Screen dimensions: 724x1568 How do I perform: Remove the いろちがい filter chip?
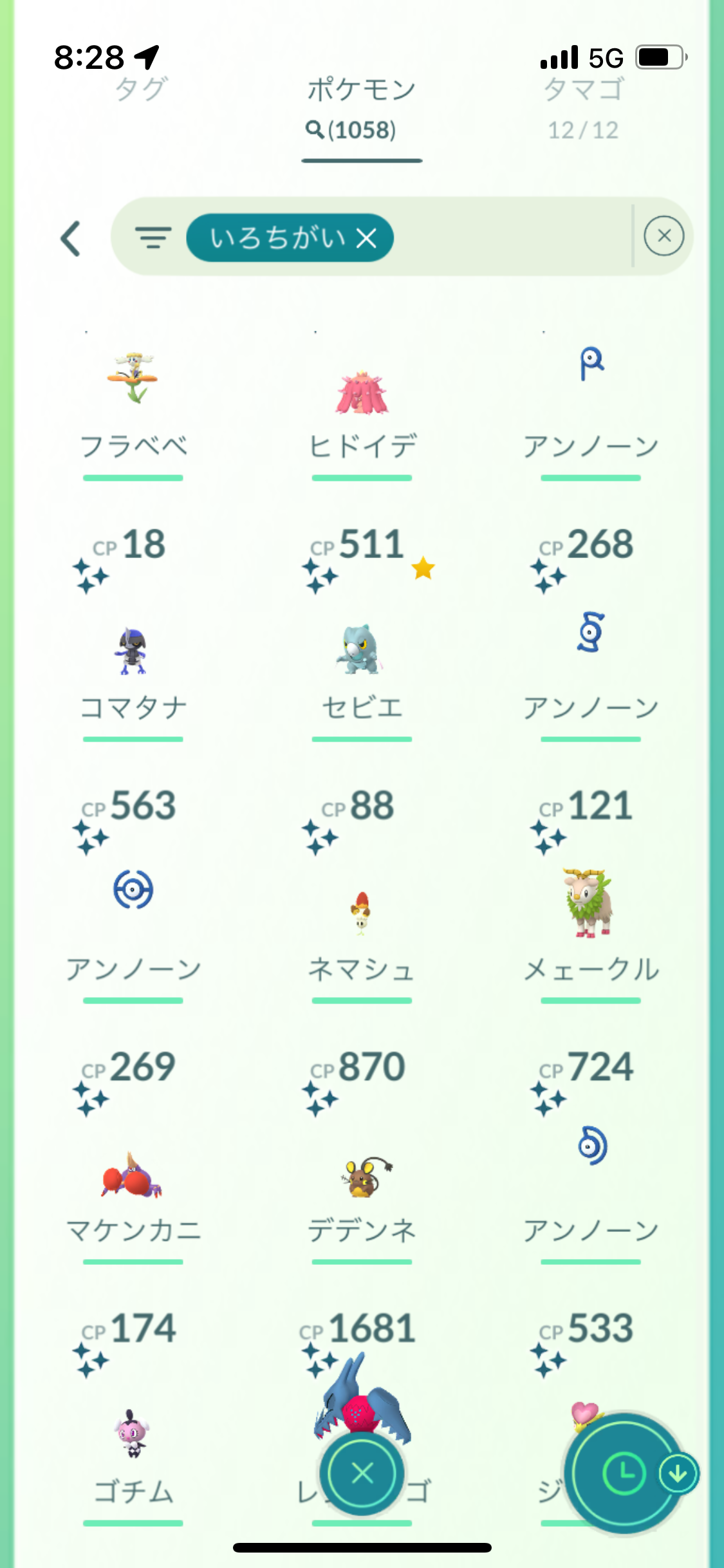pos(367,239)
